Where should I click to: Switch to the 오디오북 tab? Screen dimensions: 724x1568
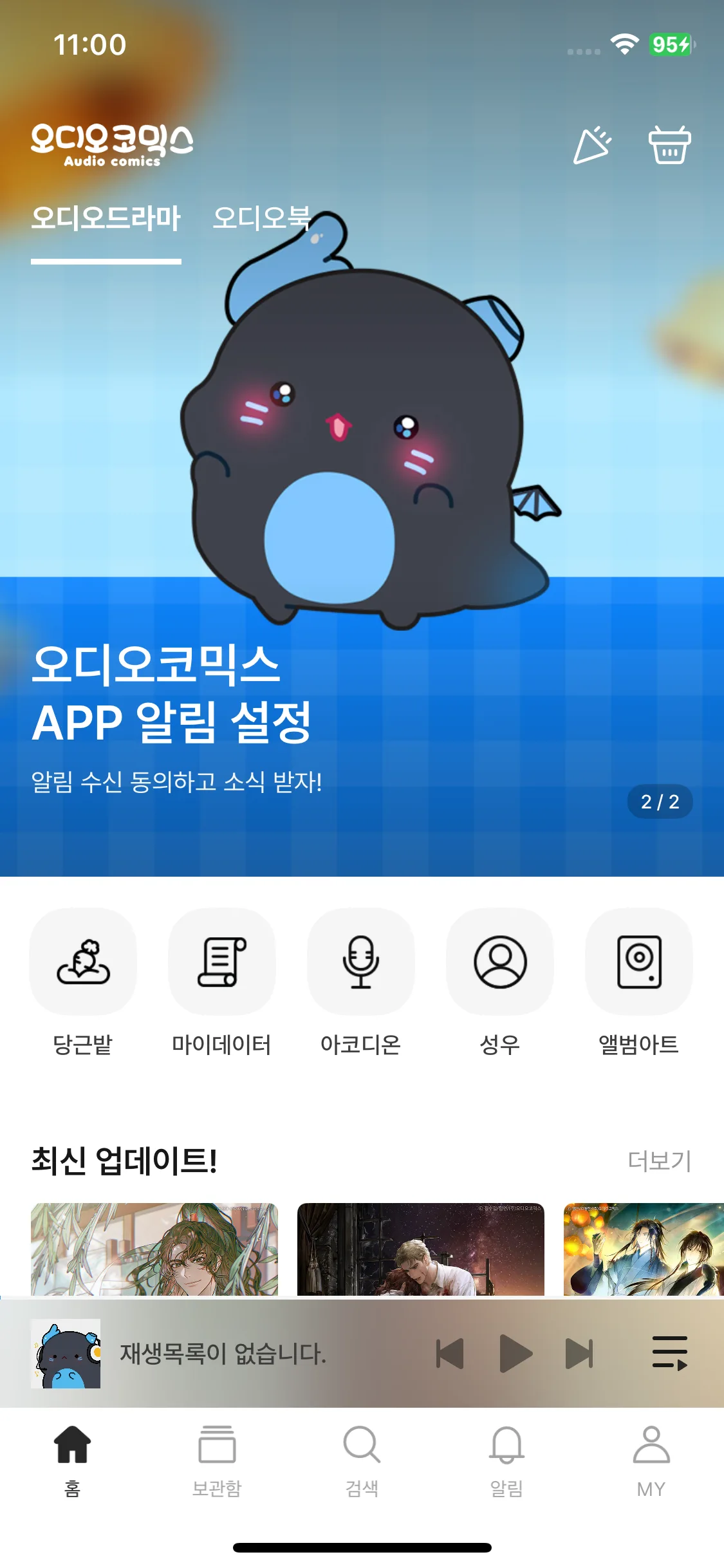pos(262,219)
